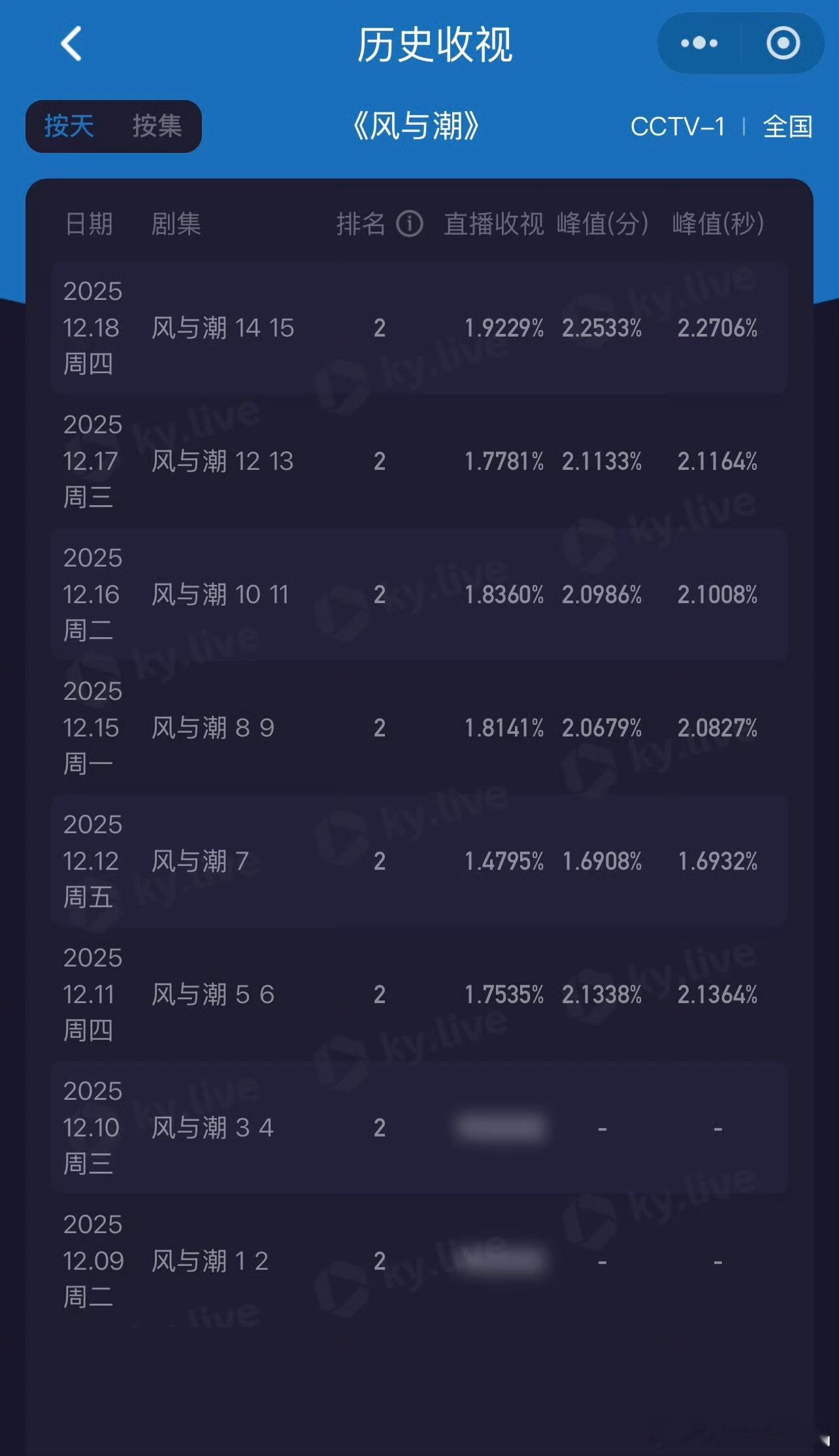
Task: Open the ranking info tooltip beside 排名
Action: coord(408,223)
